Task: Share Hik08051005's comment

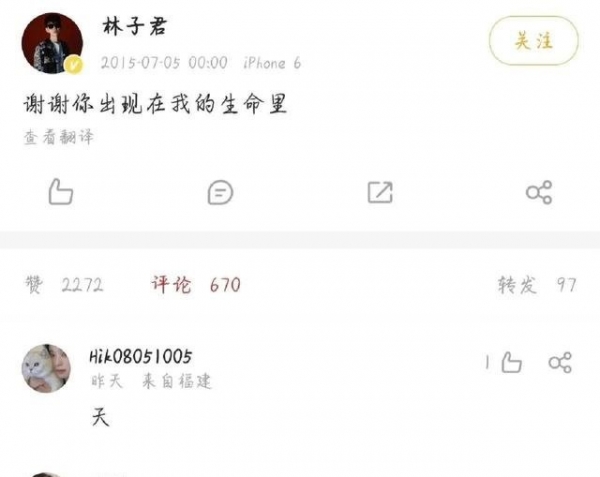Action: point(561,362)
